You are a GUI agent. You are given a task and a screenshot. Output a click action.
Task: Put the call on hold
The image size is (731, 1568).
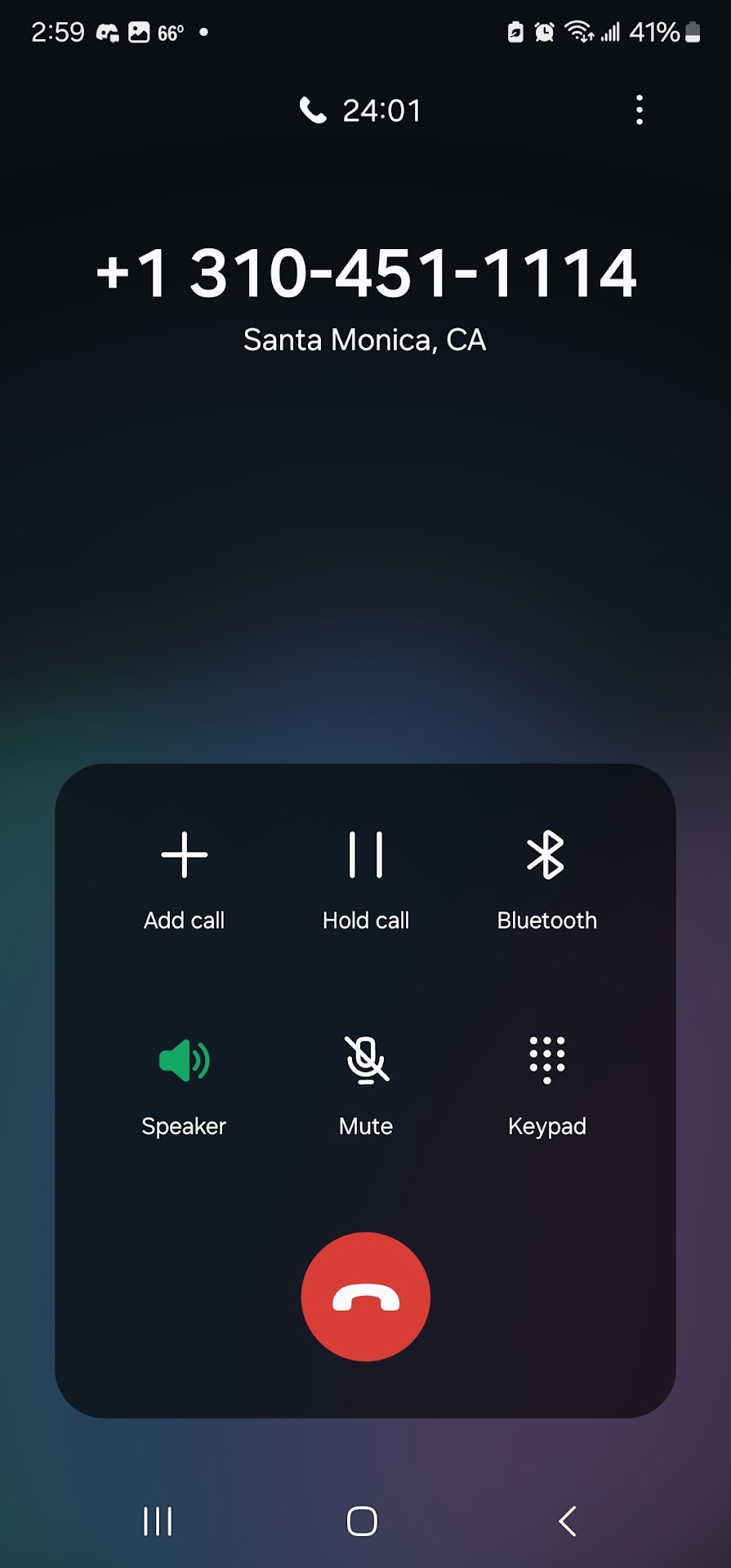[365, 878]
